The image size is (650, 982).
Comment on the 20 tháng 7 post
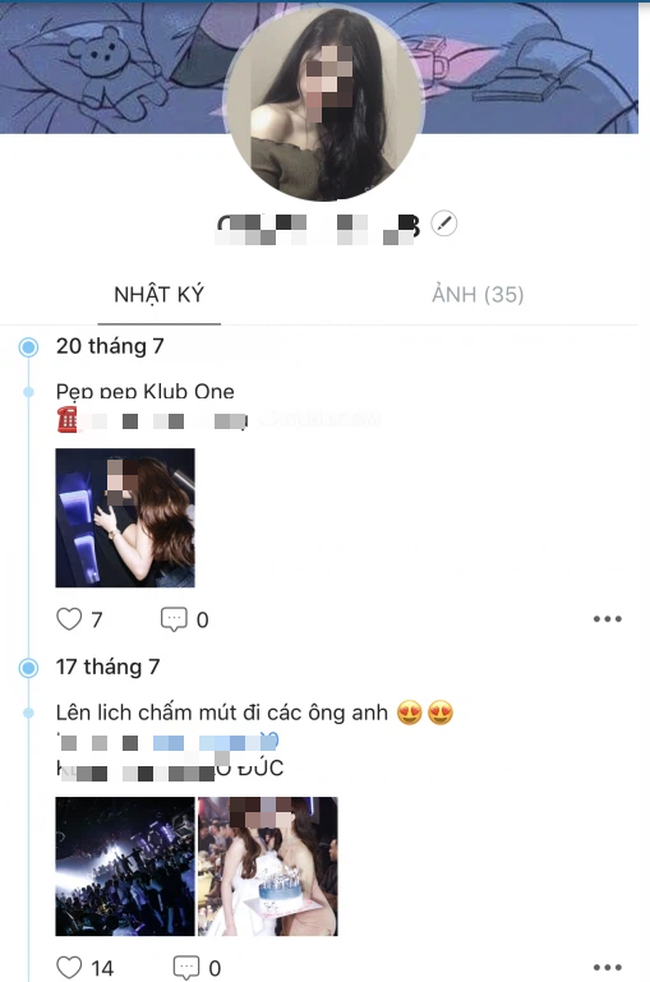(x=175, y=620)
